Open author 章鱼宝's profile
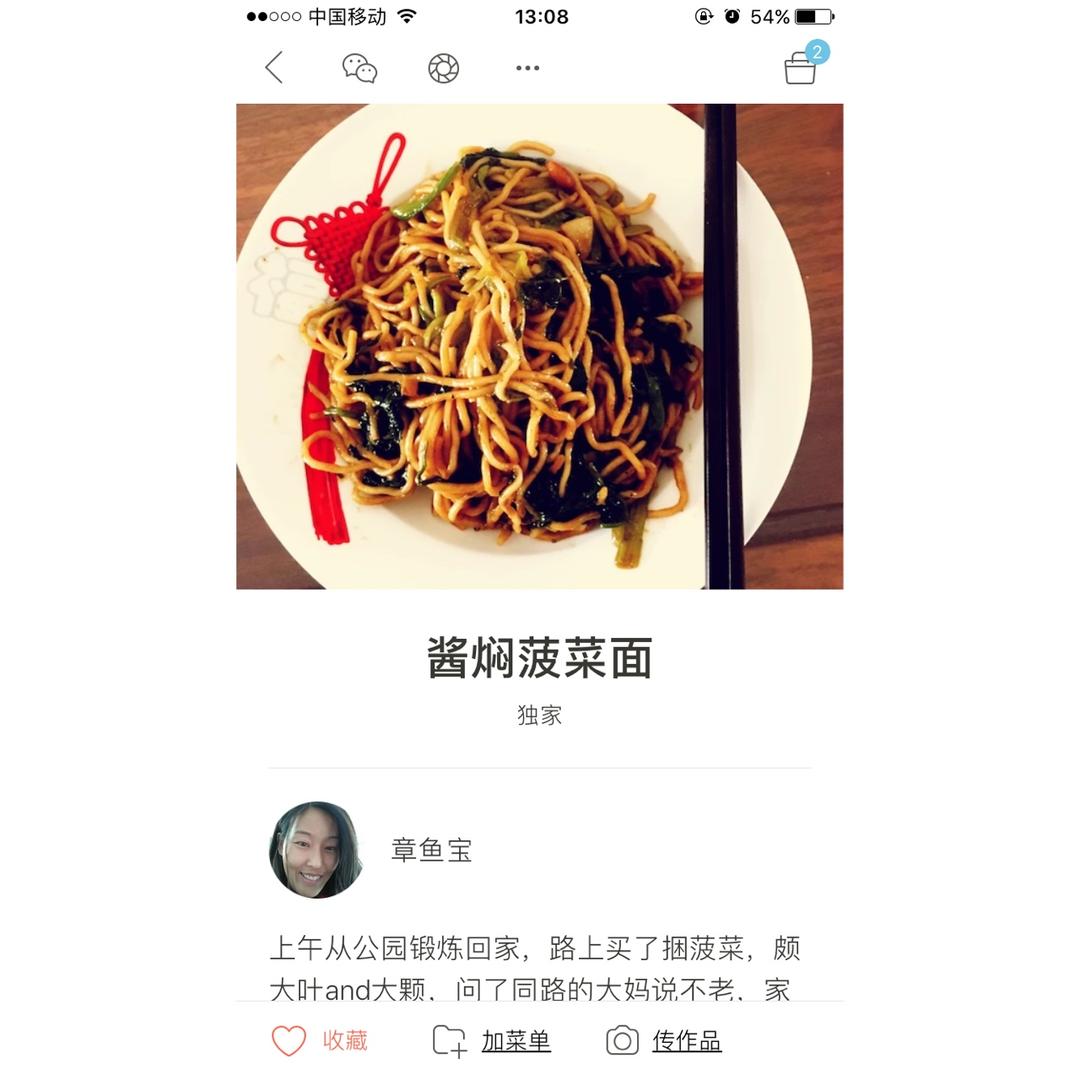The image size is (1080, 1080). point(316,850)
